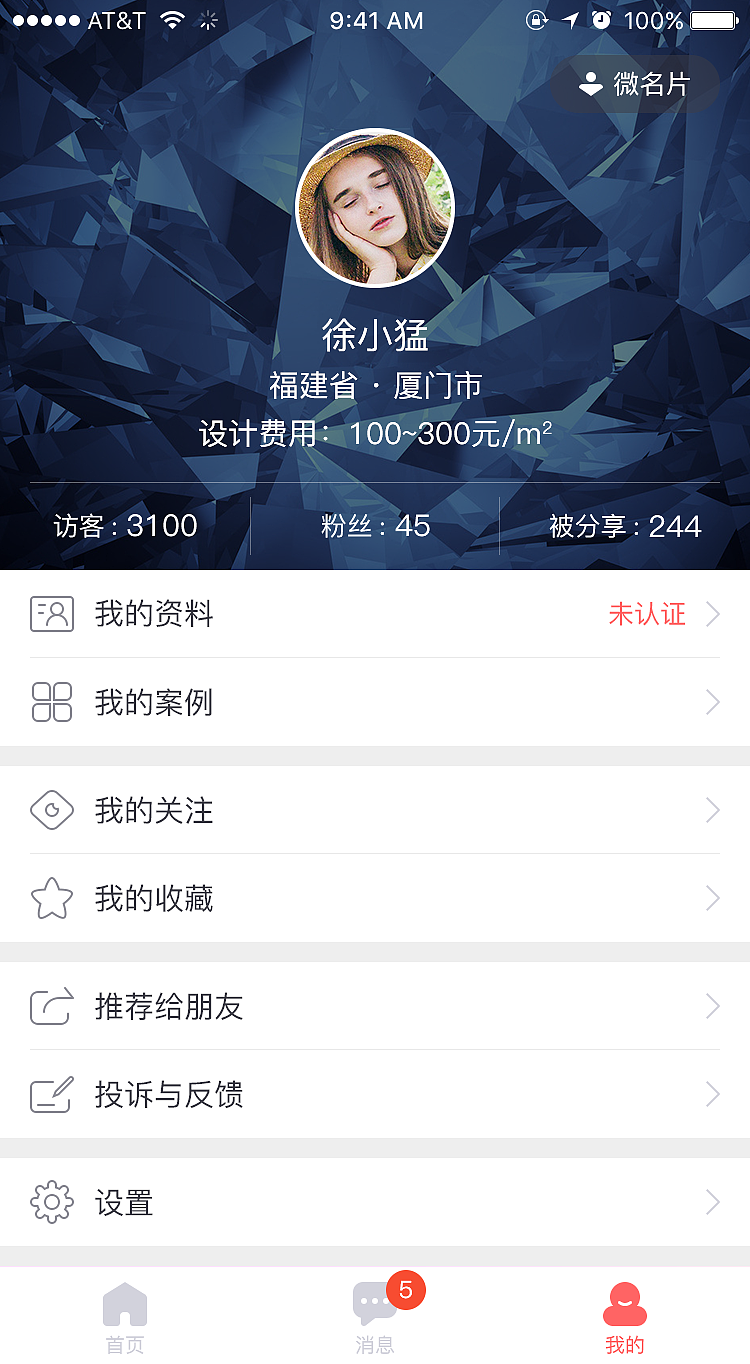Click the share icon for 推荐给朋友

click(x=52, y=1007)
